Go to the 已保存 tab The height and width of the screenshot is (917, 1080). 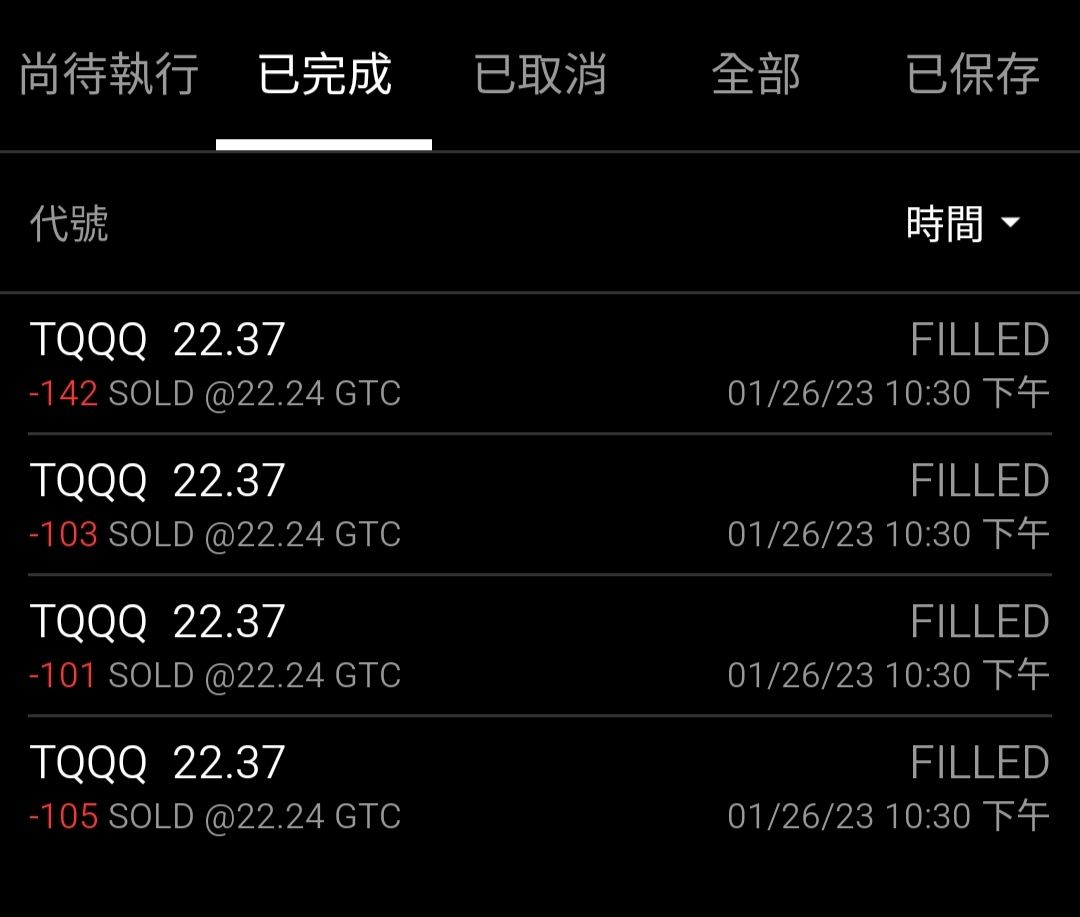pos(972,75)
